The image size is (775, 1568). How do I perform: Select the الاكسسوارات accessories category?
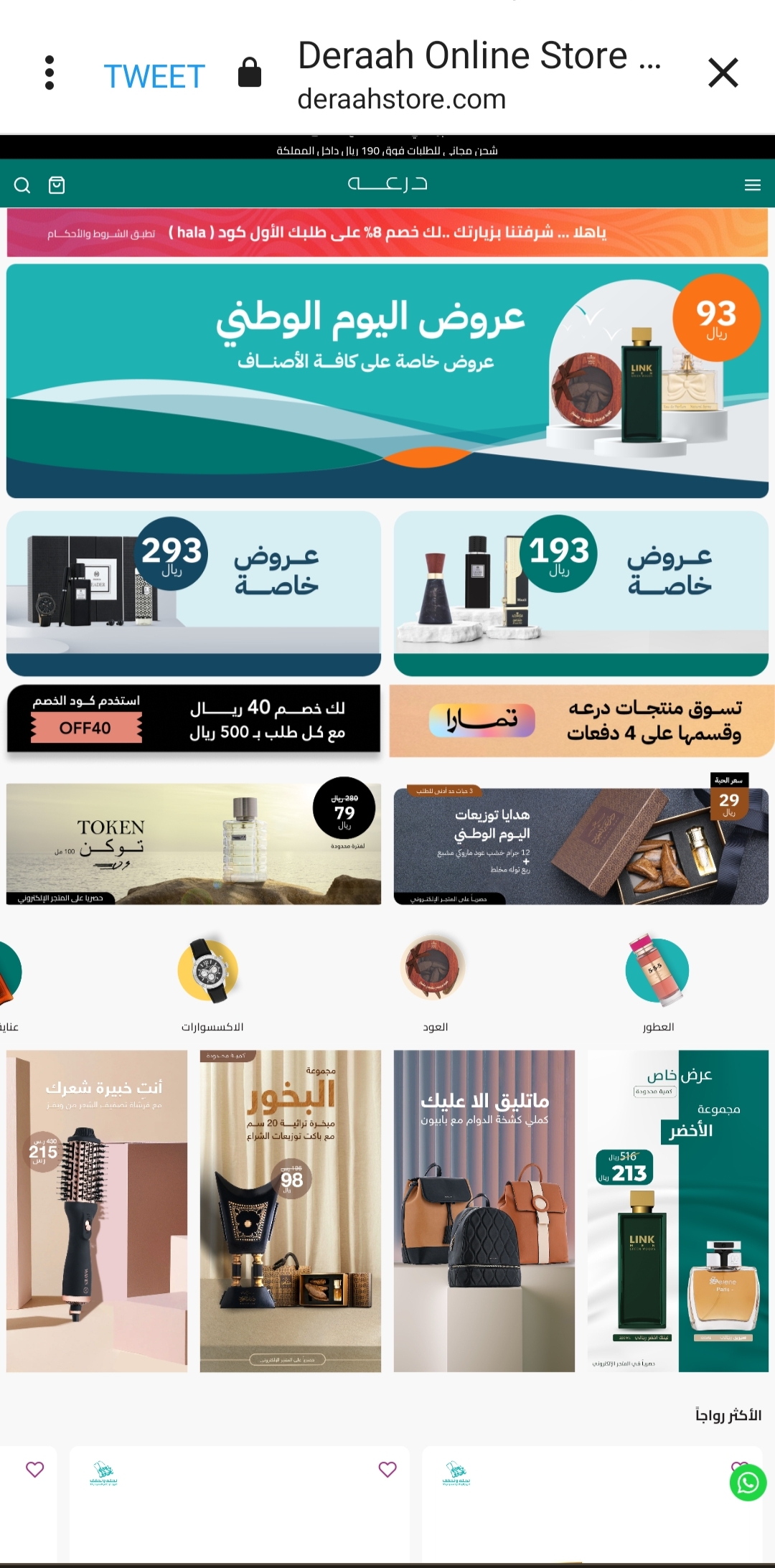tap(212, 982)
